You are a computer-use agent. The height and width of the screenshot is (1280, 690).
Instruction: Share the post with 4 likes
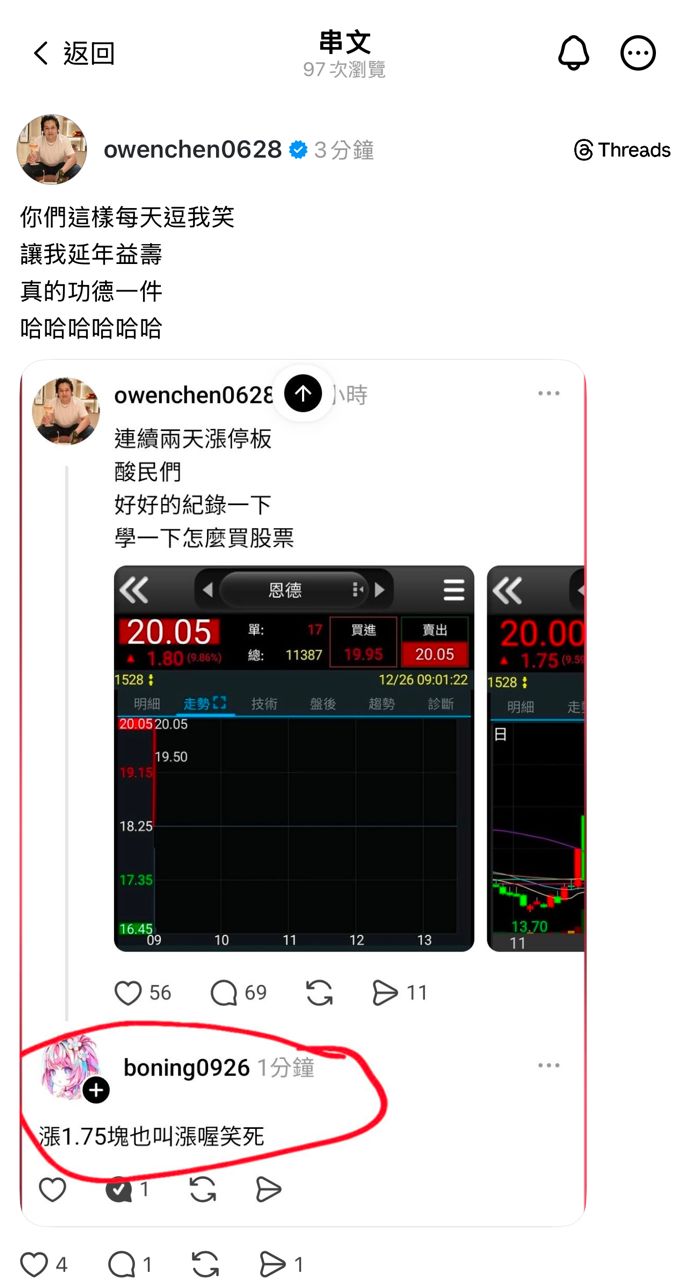(273, 1264)
